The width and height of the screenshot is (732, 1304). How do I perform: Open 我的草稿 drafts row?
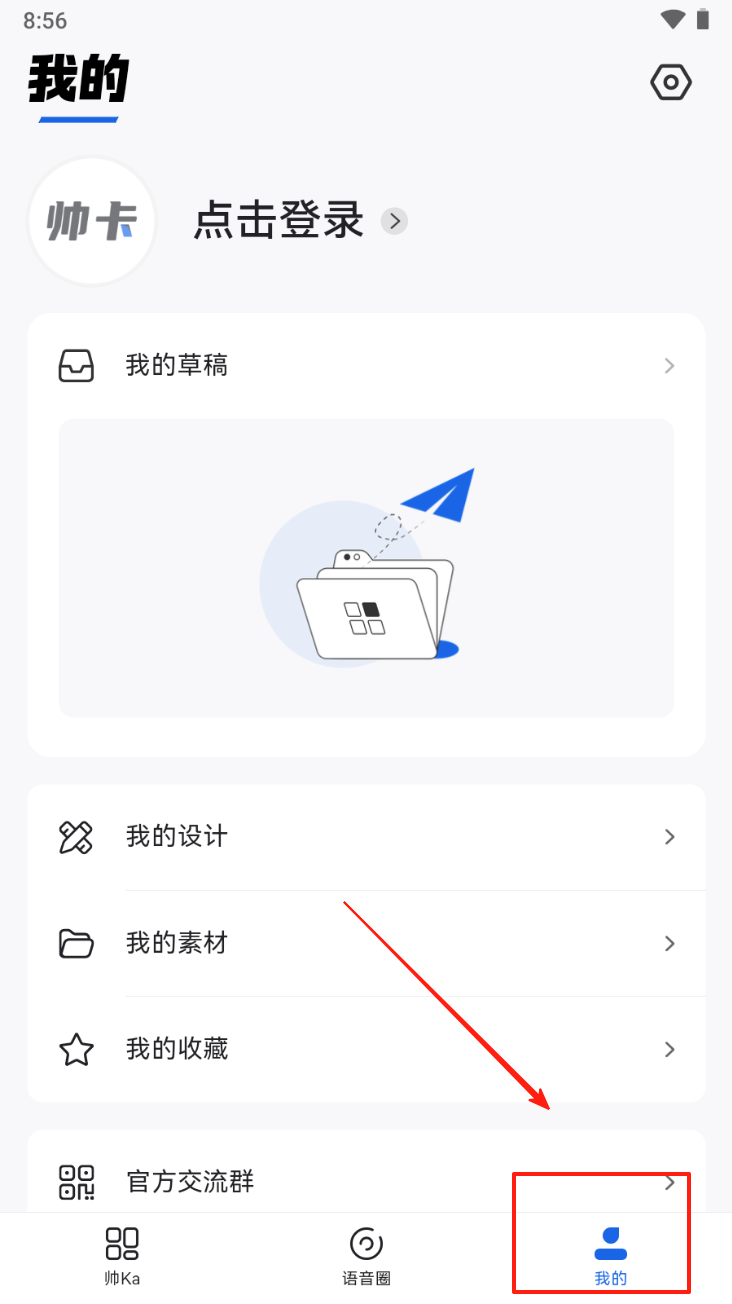[x=366, y=366]
